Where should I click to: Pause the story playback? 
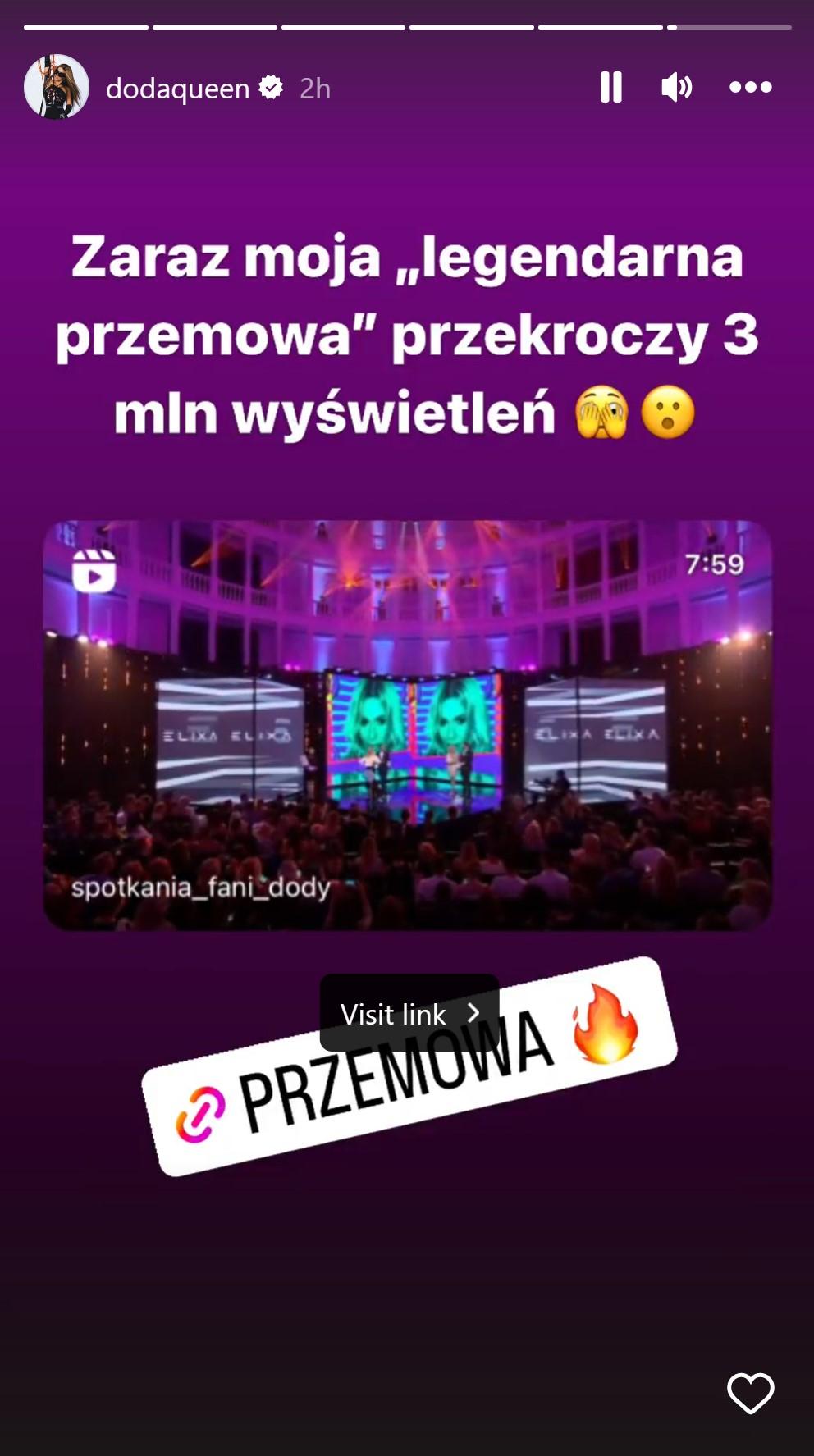coord(610,87)
